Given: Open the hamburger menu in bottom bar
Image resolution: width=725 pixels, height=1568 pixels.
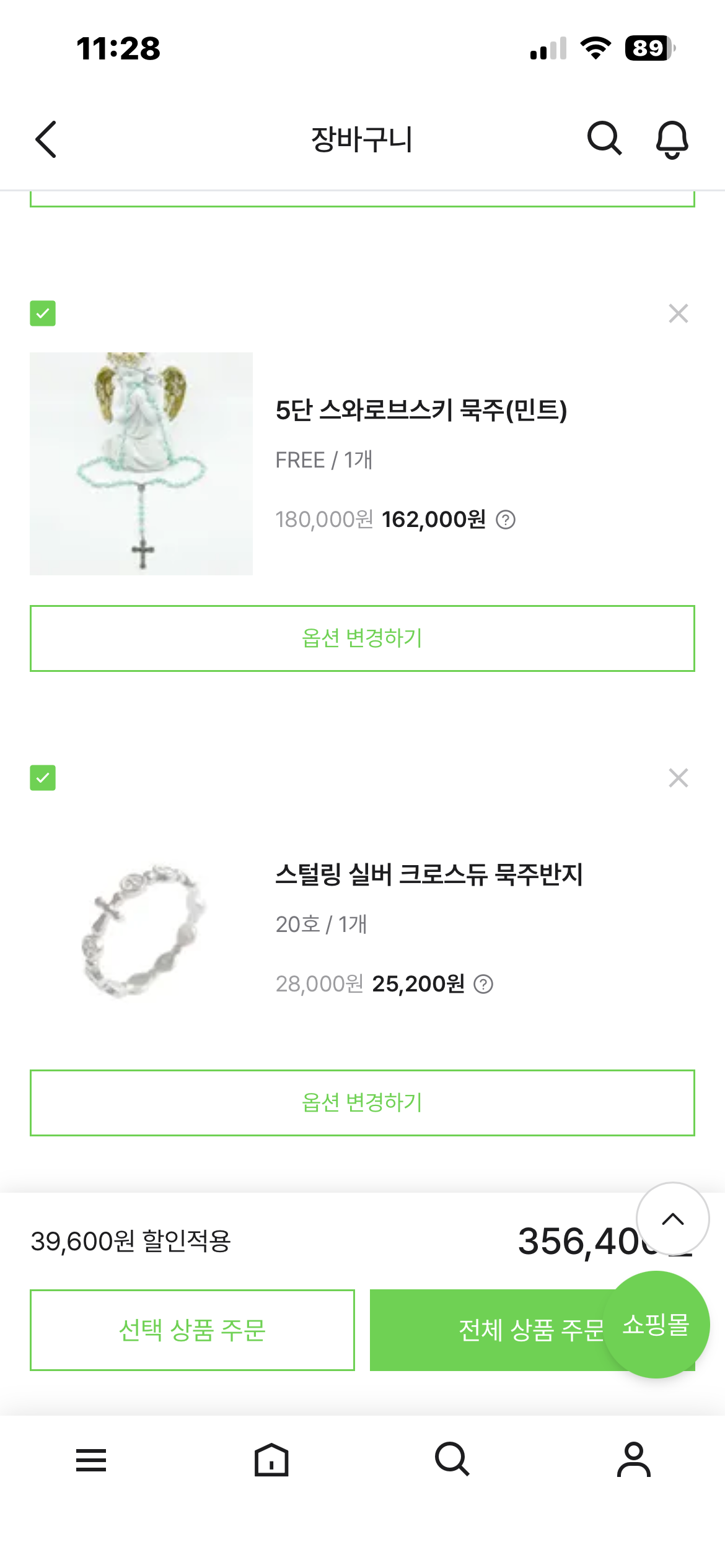Looking at the screenshot, I should (91, 1460).
